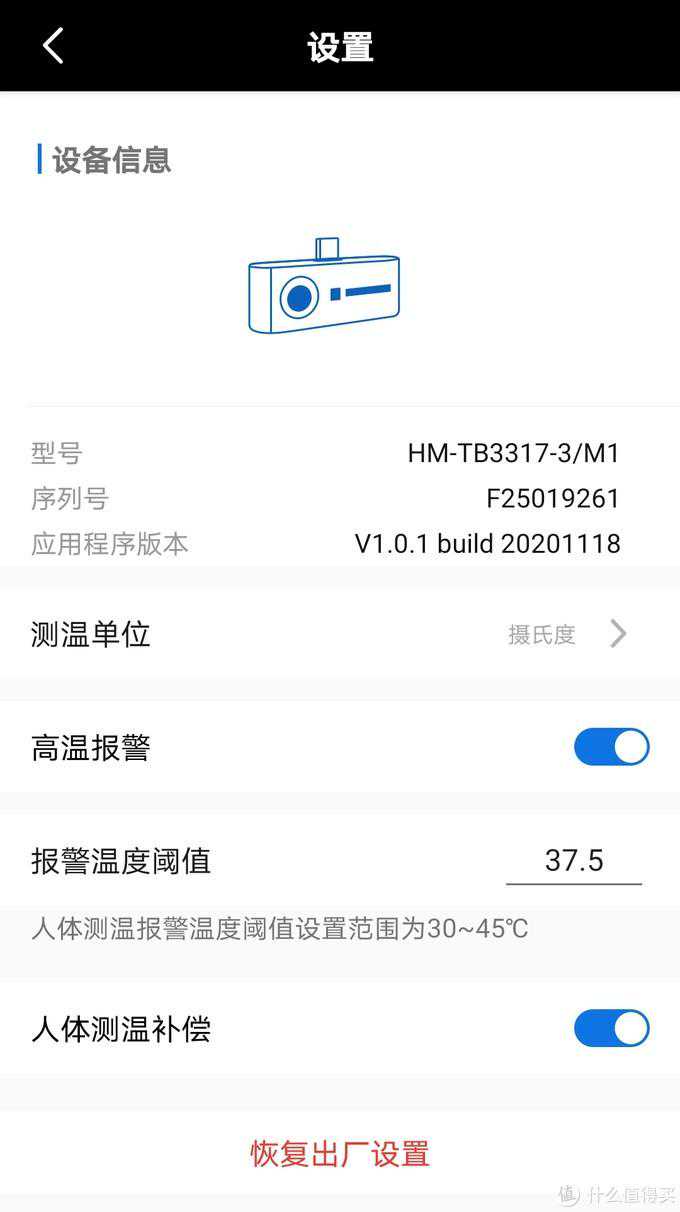Go back from the 设置 screen
Screen dimensions: 680x1212
click(x=53, y=46)
